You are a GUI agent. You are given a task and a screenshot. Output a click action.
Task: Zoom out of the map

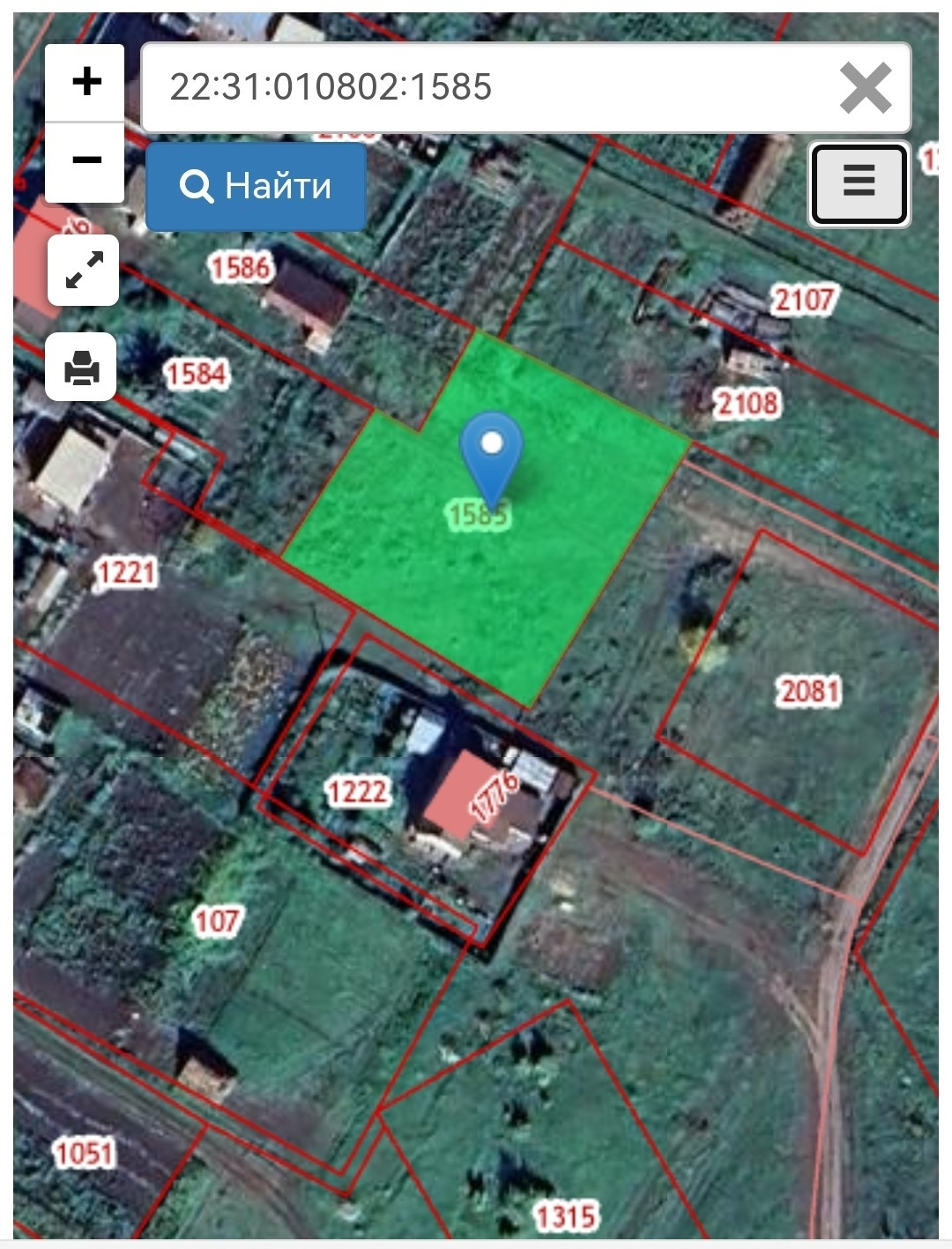pyautogui.click(x=85, y=162)
